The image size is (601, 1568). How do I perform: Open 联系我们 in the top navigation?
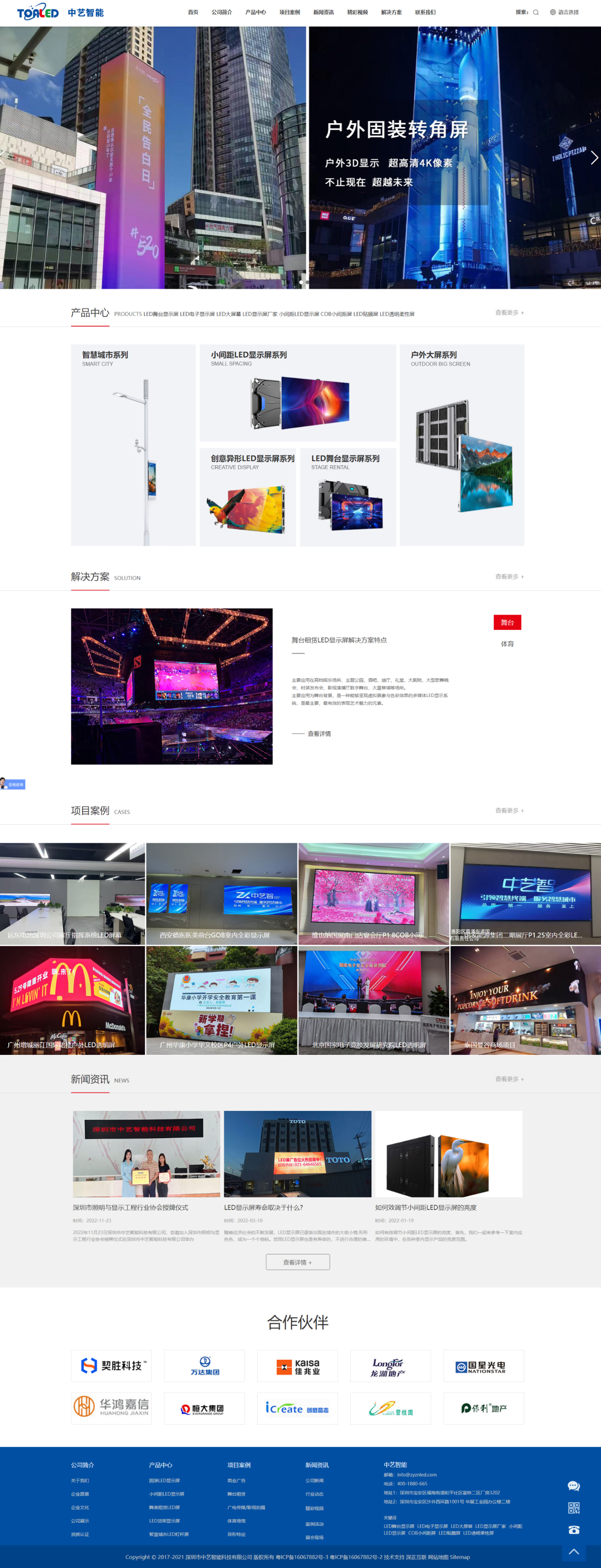(424, 12)
